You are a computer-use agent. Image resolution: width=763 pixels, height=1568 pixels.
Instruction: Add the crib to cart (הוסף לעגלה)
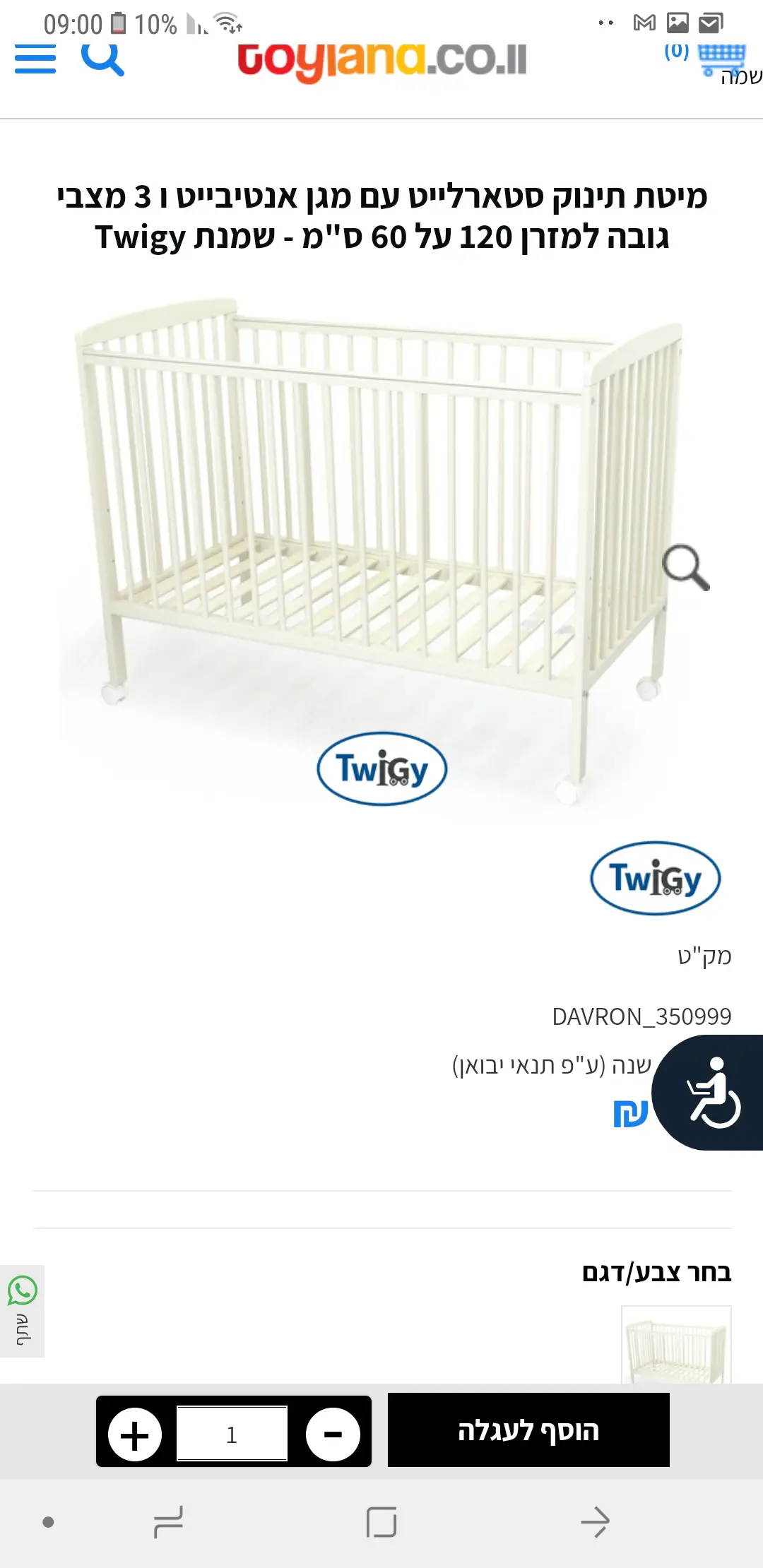(x=528, y=1430)
